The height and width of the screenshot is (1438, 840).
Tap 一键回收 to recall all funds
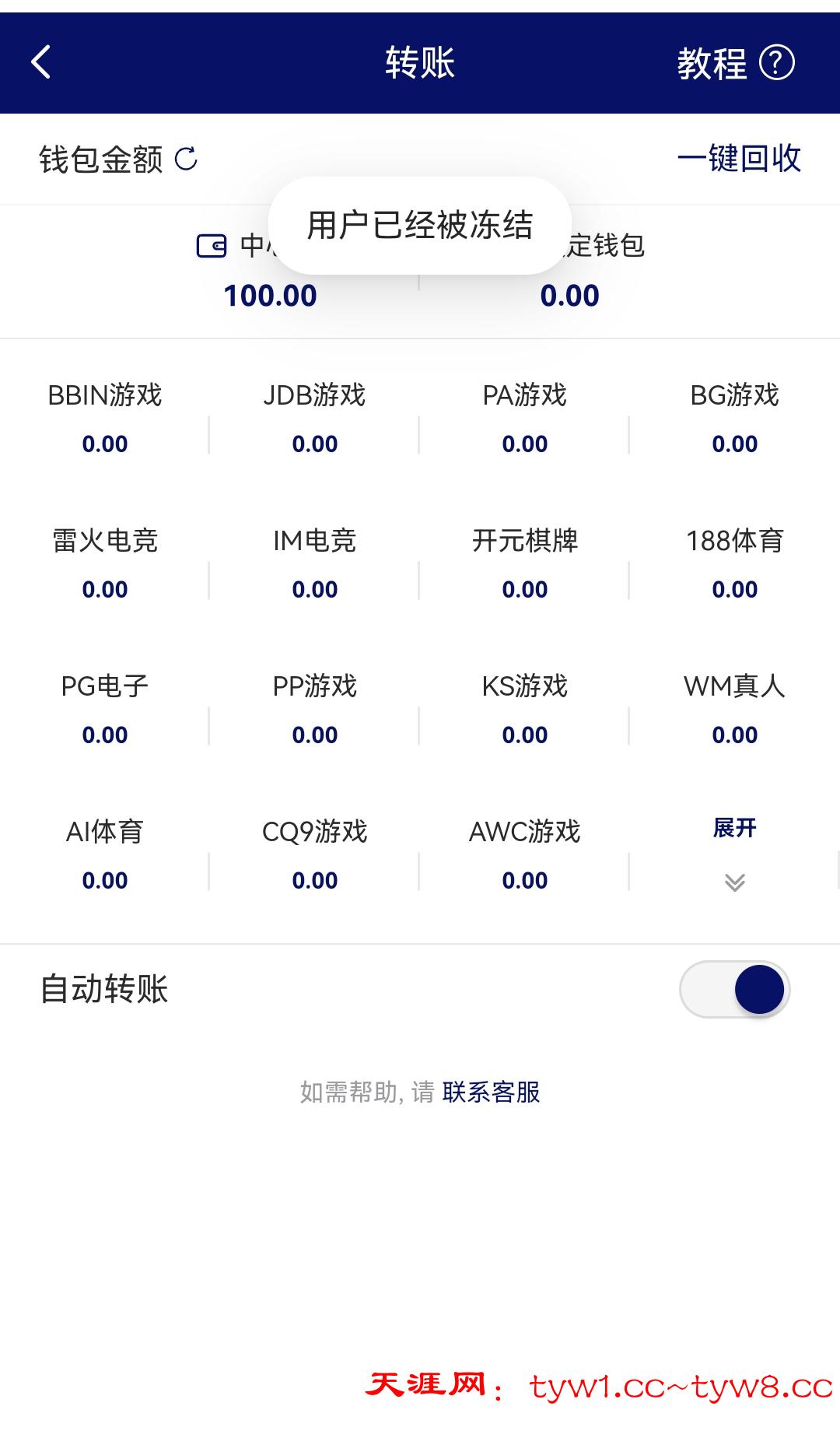[739, 158]
